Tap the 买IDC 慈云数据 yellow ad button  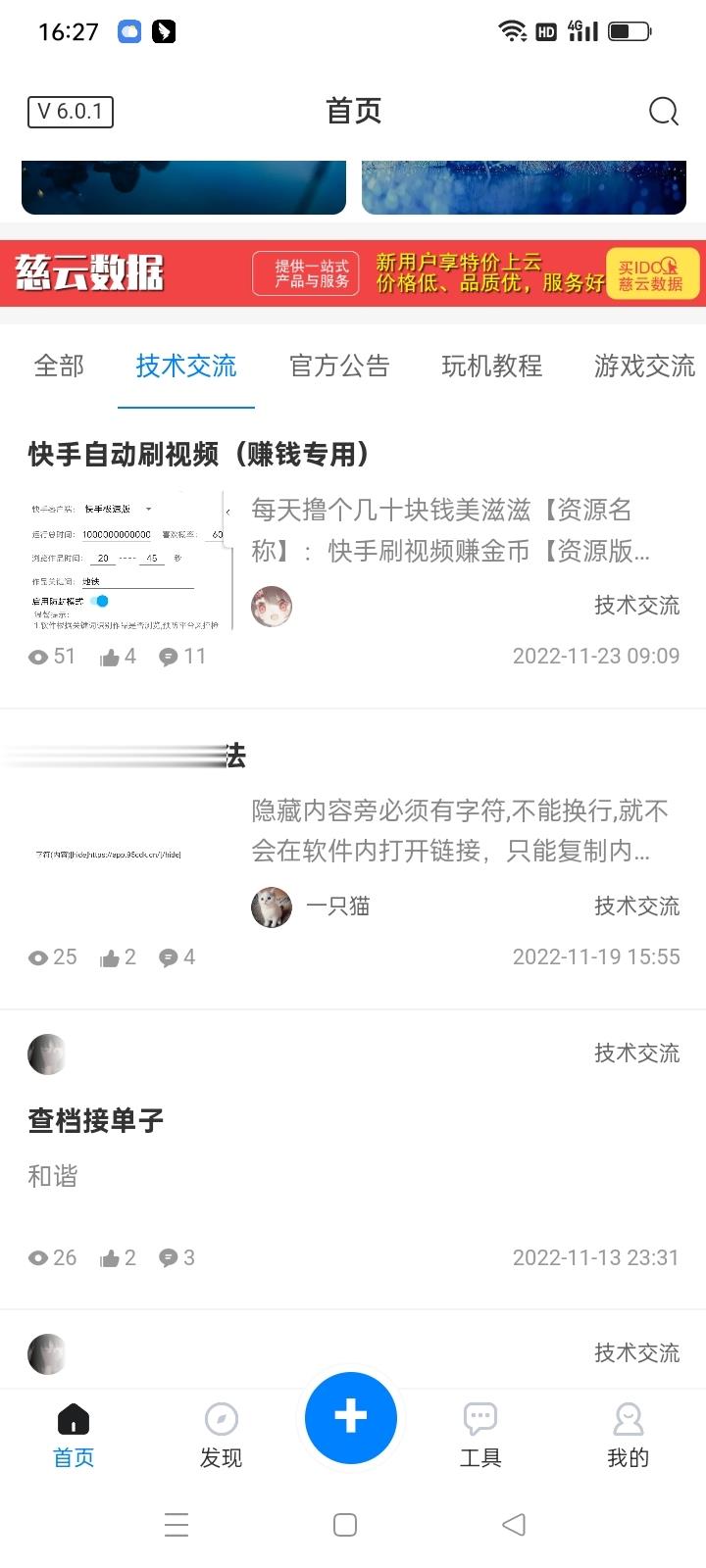[x=652, y=272]
